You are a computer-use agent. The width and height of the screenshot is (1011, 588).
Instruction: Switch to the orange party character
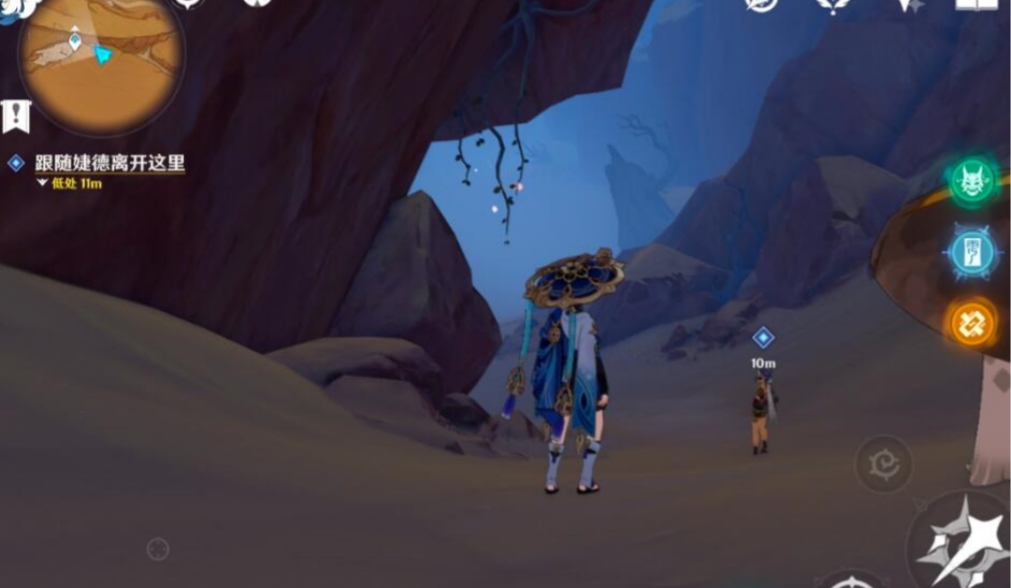click(972, 323)
